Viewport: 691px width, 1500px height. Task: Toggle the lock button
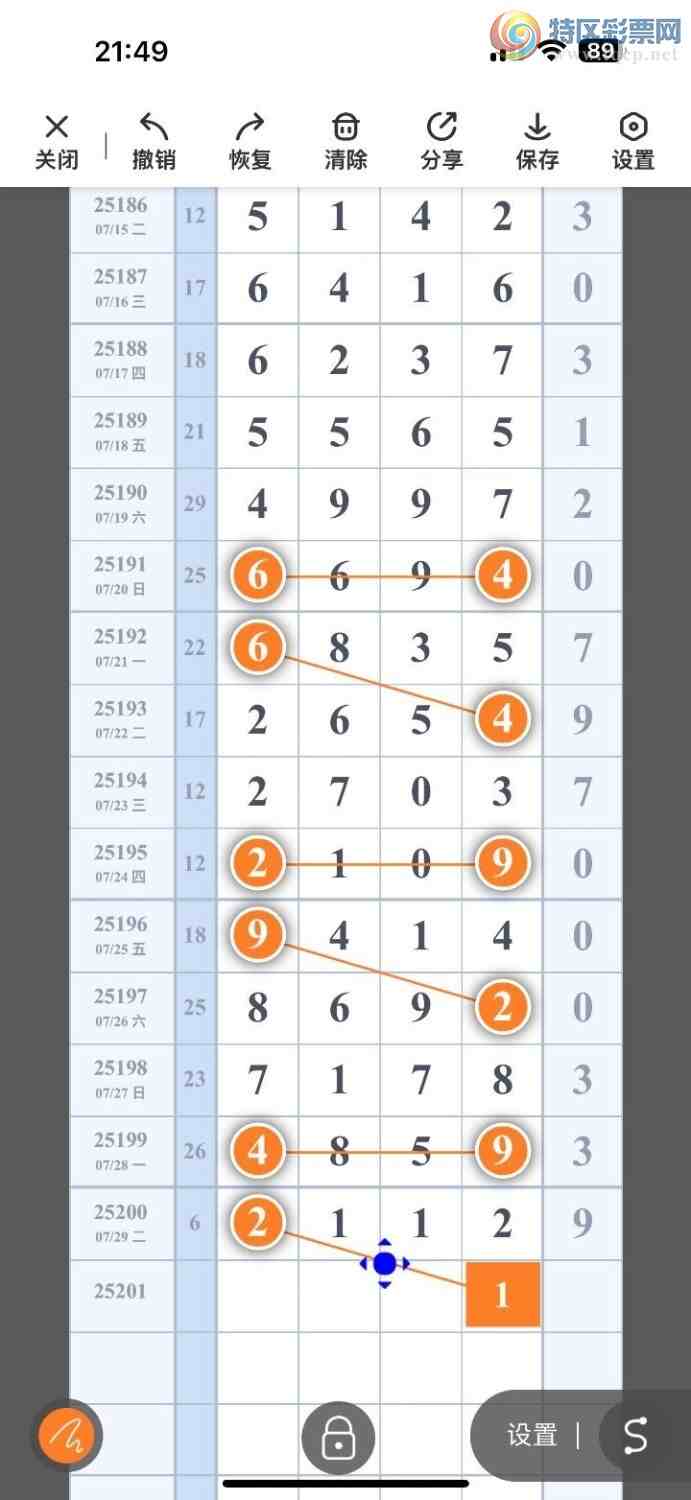(338, 1438)
